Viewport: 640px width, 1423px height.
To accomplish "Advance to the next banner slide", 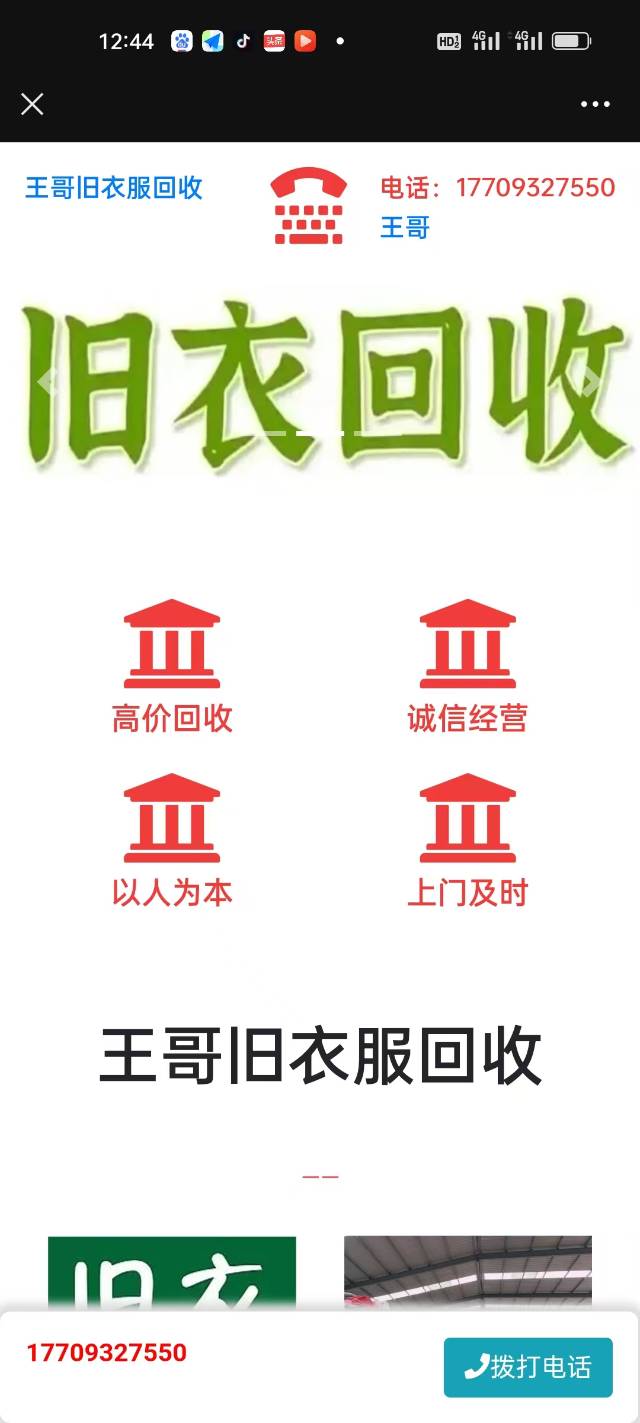I will [x=593, y=381].
